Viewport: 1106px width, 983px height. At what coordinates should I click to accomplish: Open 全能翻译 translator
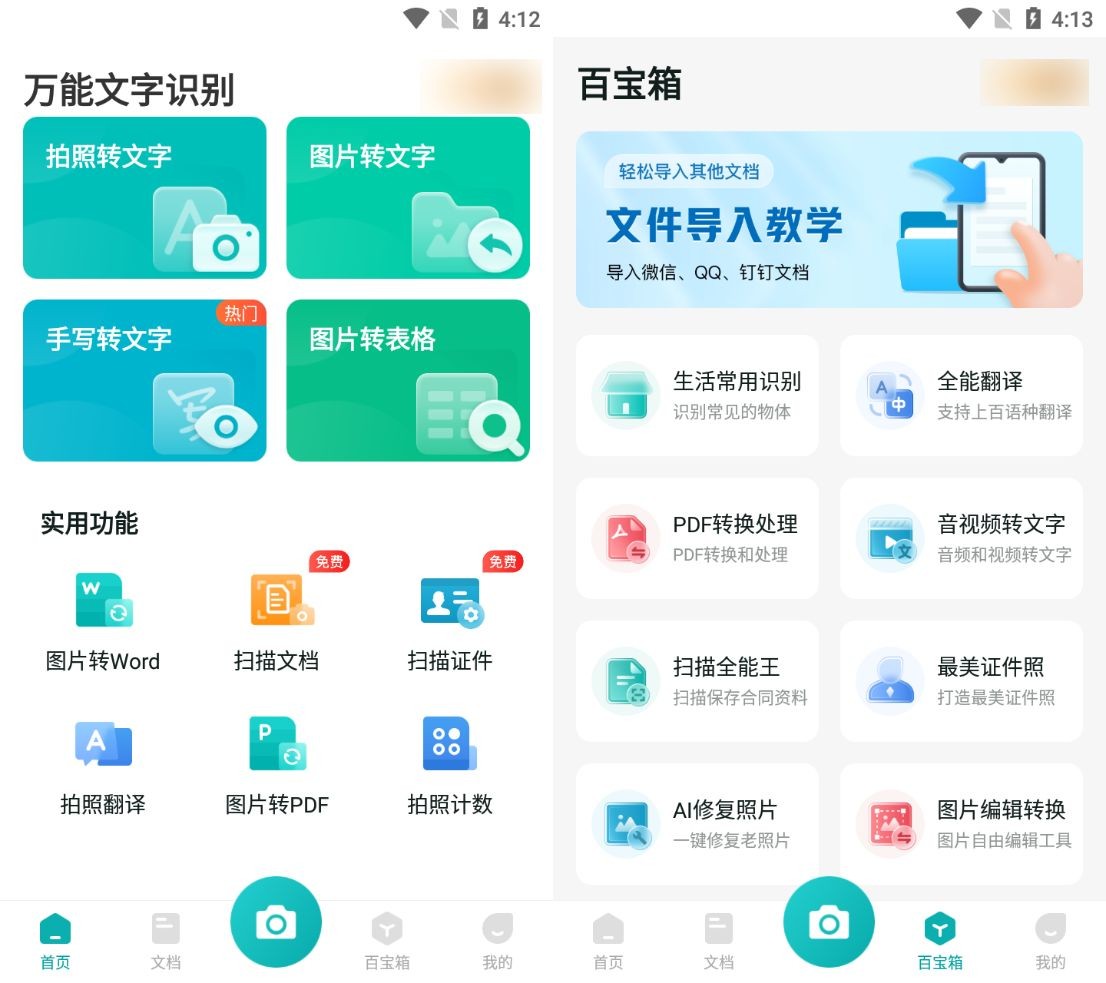click(961, 395)
